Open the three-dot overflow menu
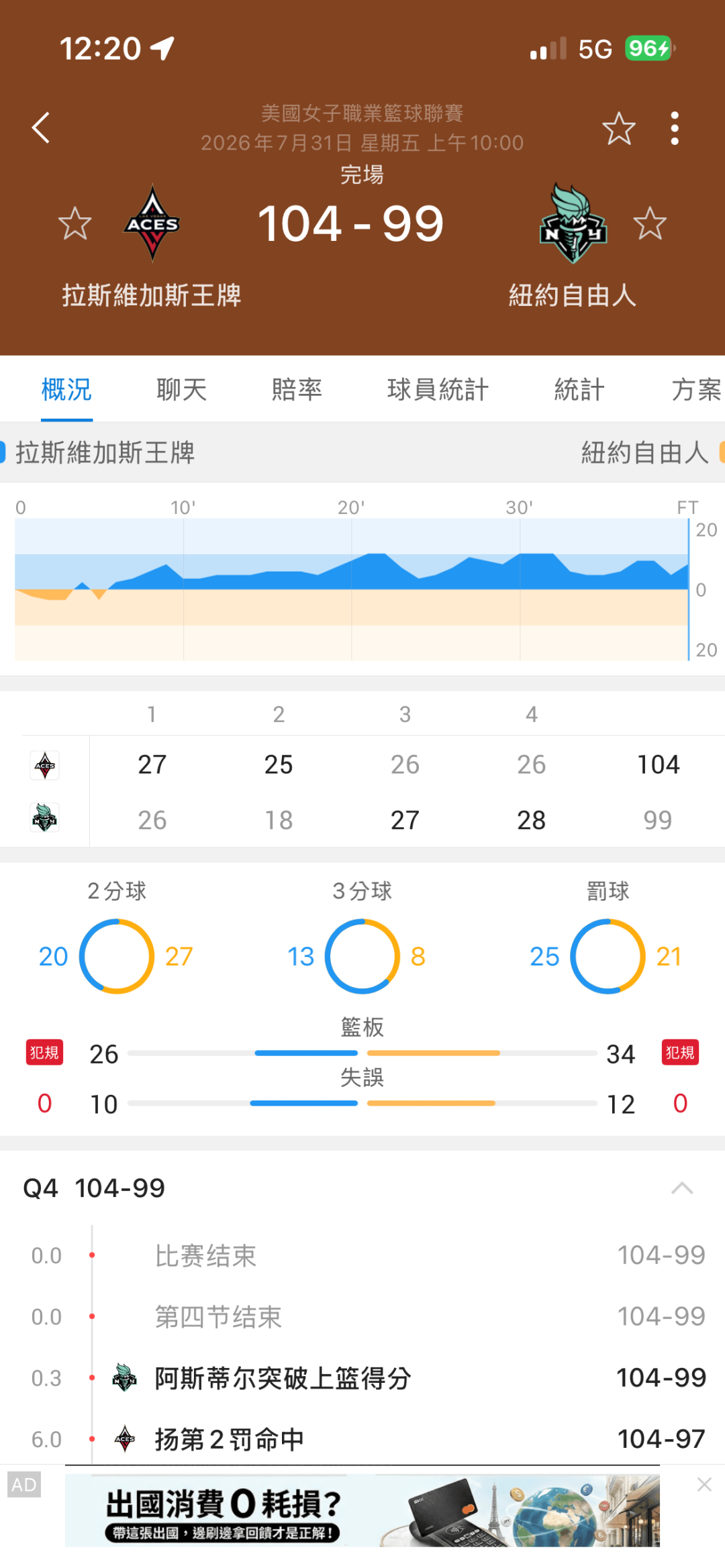This screenshot has height=1568, width=725. 675,128
